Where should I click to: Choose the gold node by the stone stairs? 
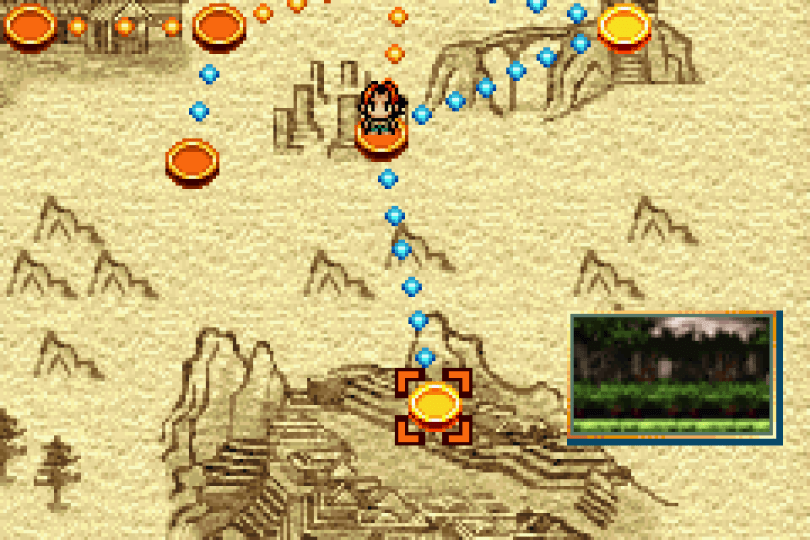click(624, 25)
